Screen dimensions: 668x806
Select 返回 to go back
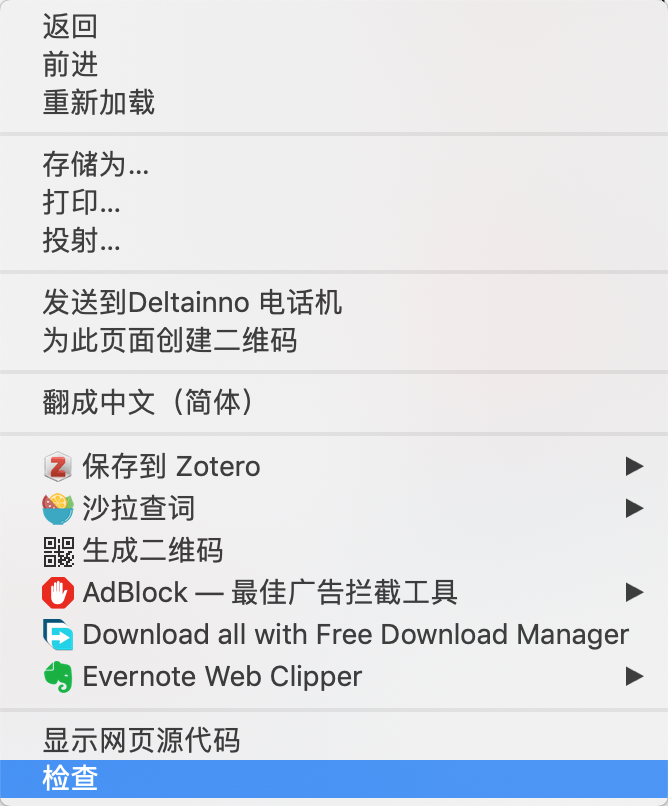pyautogui.click(x=70, y=27)
